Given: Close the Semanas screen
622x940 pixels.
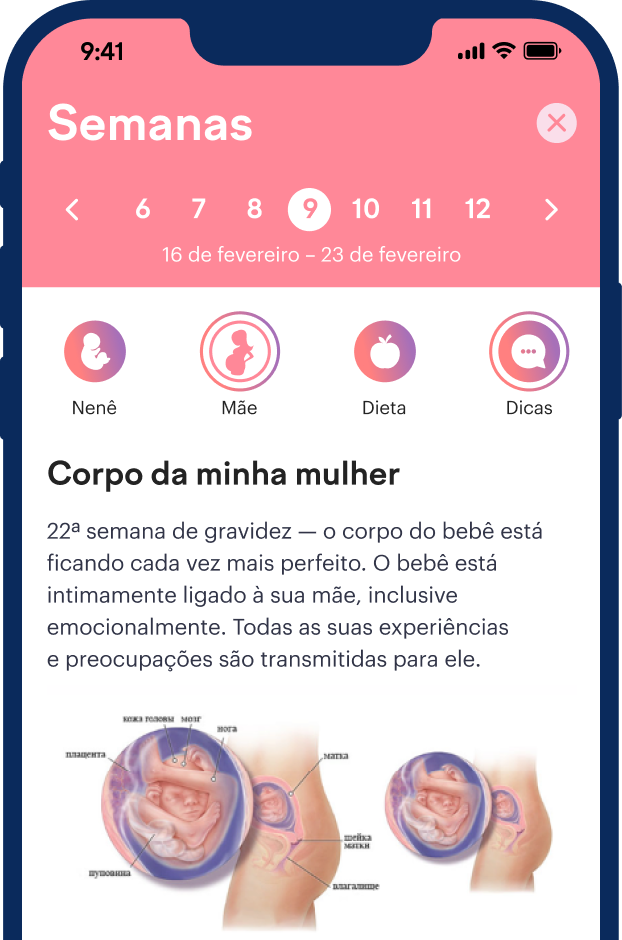Looking at the screenshot, I should coord(556,123).
